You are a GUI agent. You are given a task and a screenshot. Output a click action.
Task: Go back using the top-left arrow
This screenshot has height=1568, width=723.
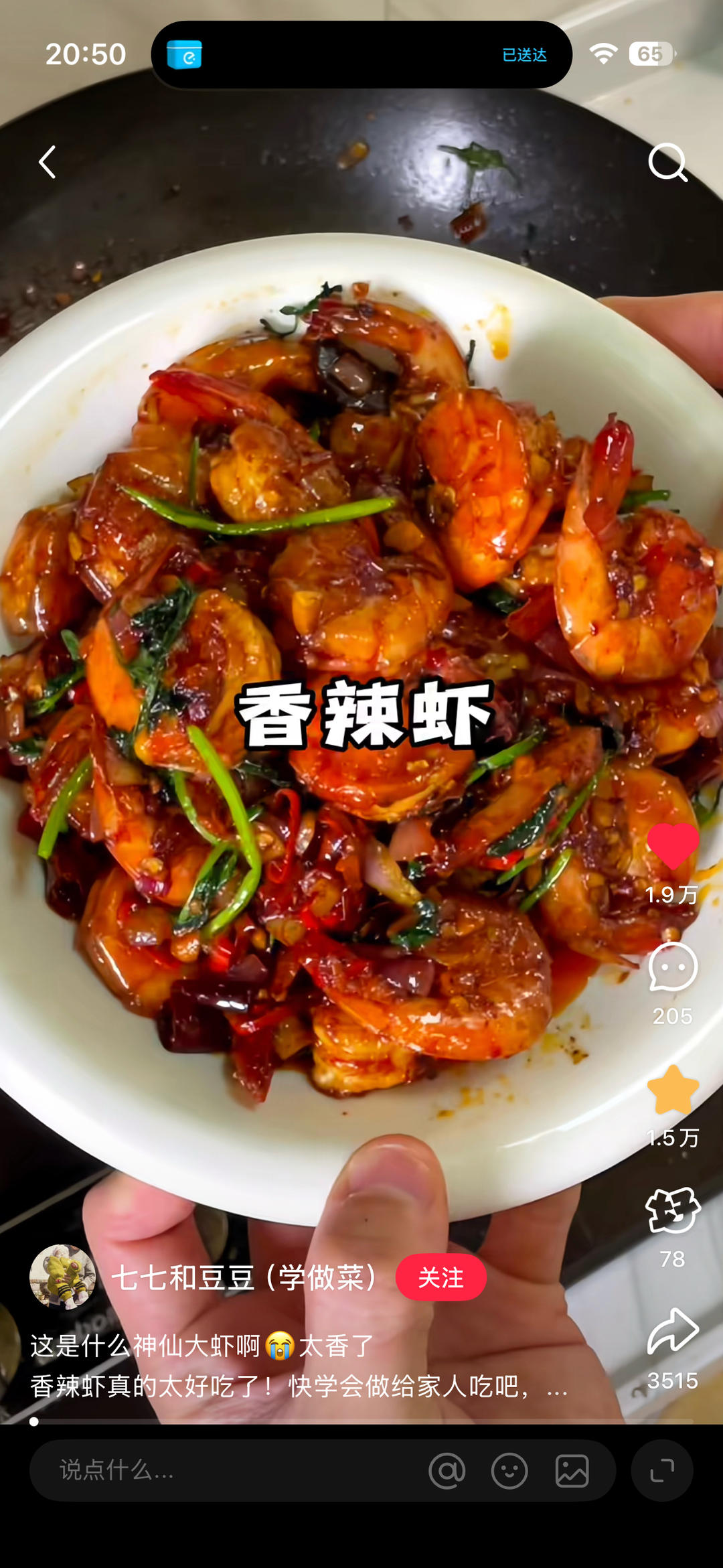pos(47,162)
